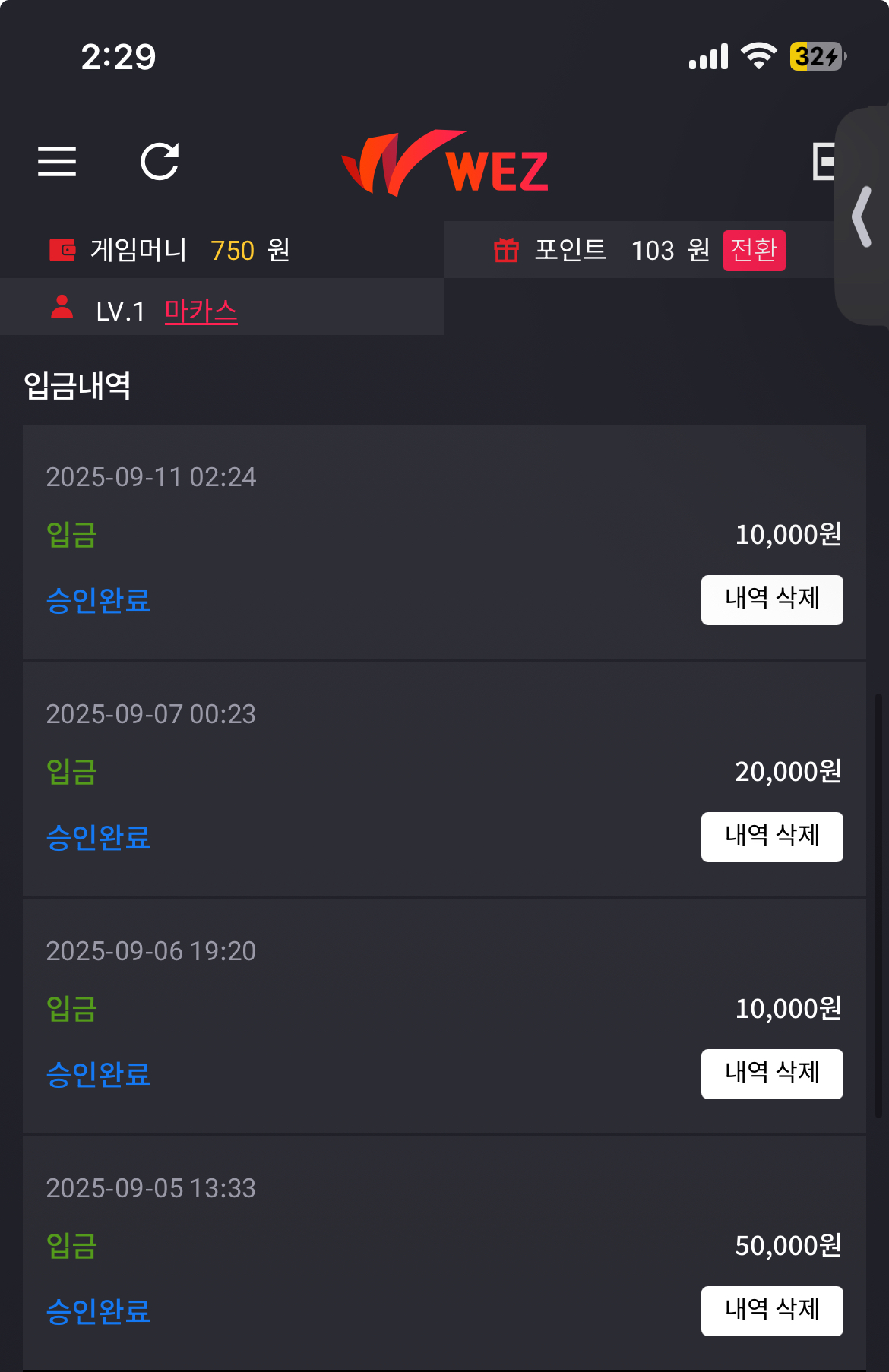Delete the 2025-09-05 13:33 deposit record
The image size is (889, 1372).
click(x=771, y=1310)
